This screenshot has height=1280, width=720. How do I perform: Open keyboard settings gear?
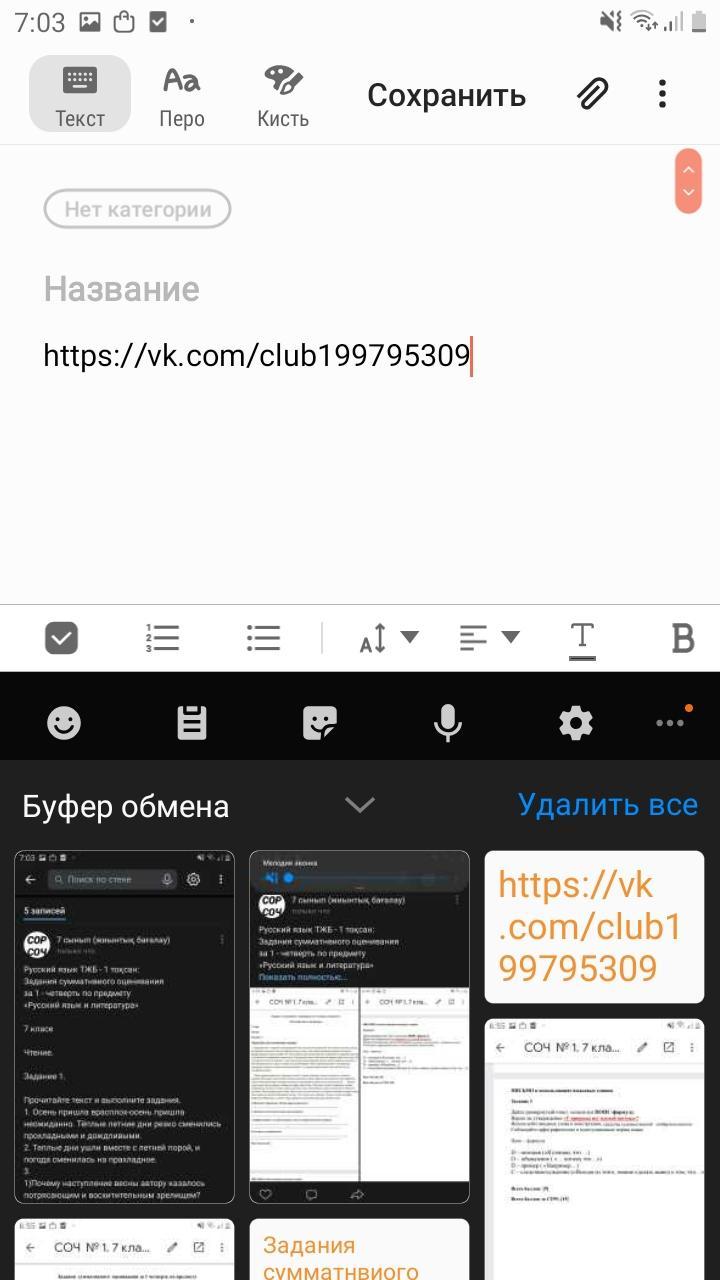pos(575,723)
